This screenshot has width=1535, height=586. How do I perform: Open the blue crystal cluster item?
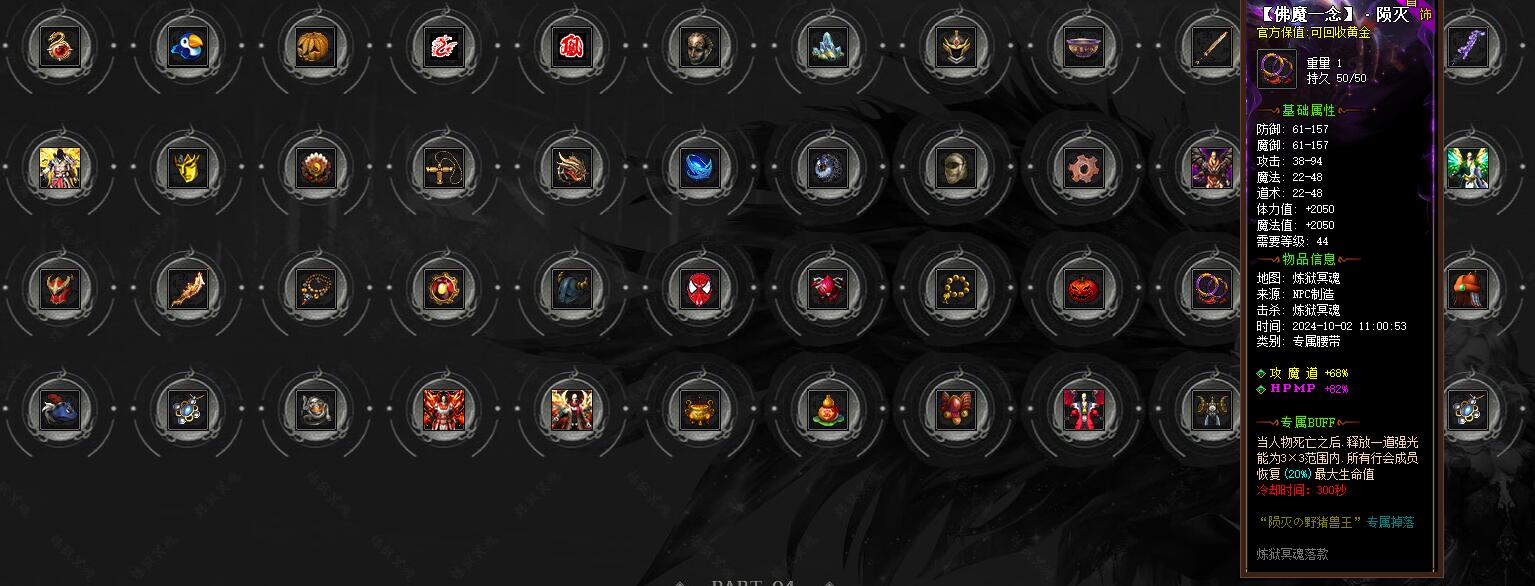(x=827, y=47)
